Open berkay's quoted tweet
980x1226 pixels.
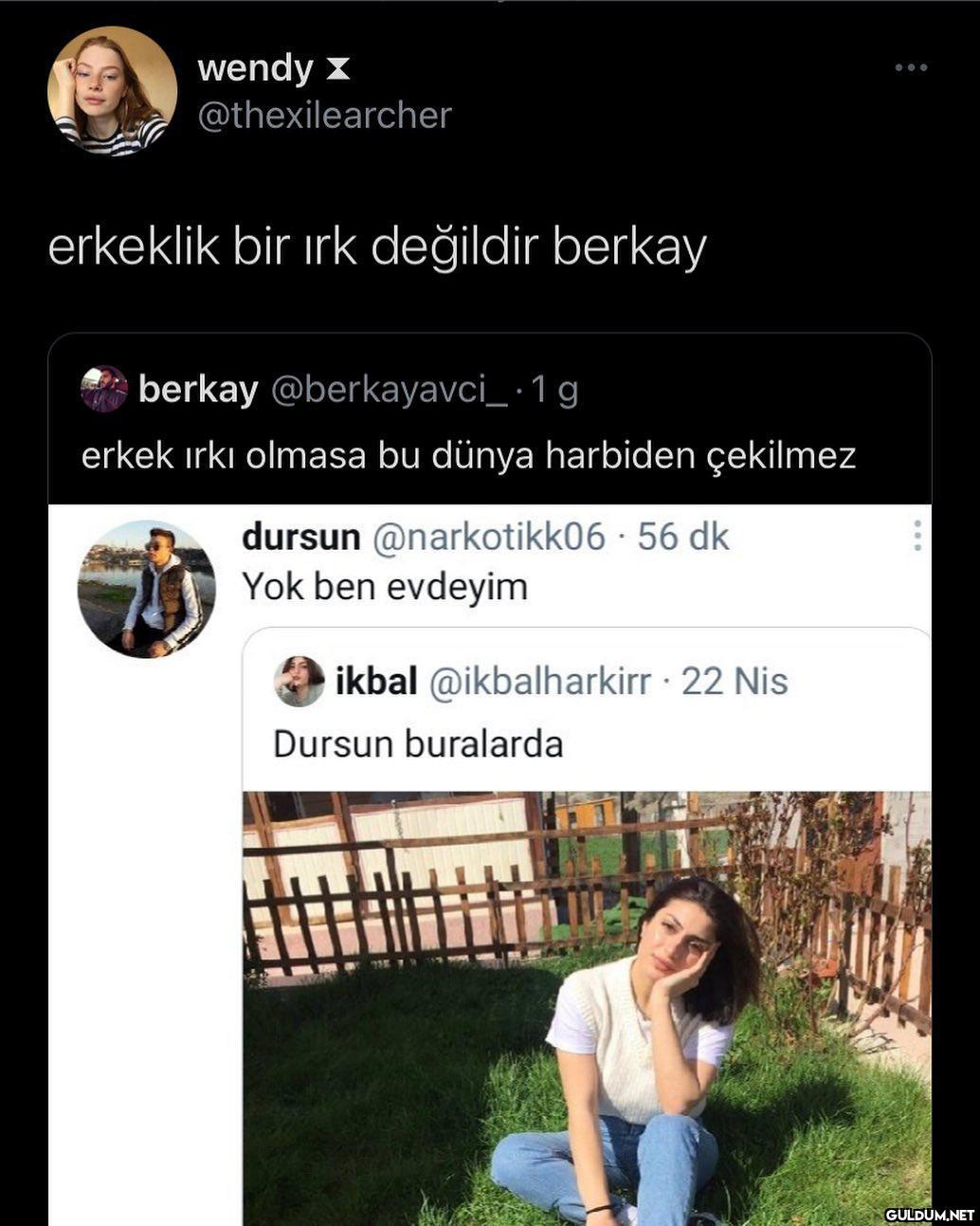[x=468, y=456]
